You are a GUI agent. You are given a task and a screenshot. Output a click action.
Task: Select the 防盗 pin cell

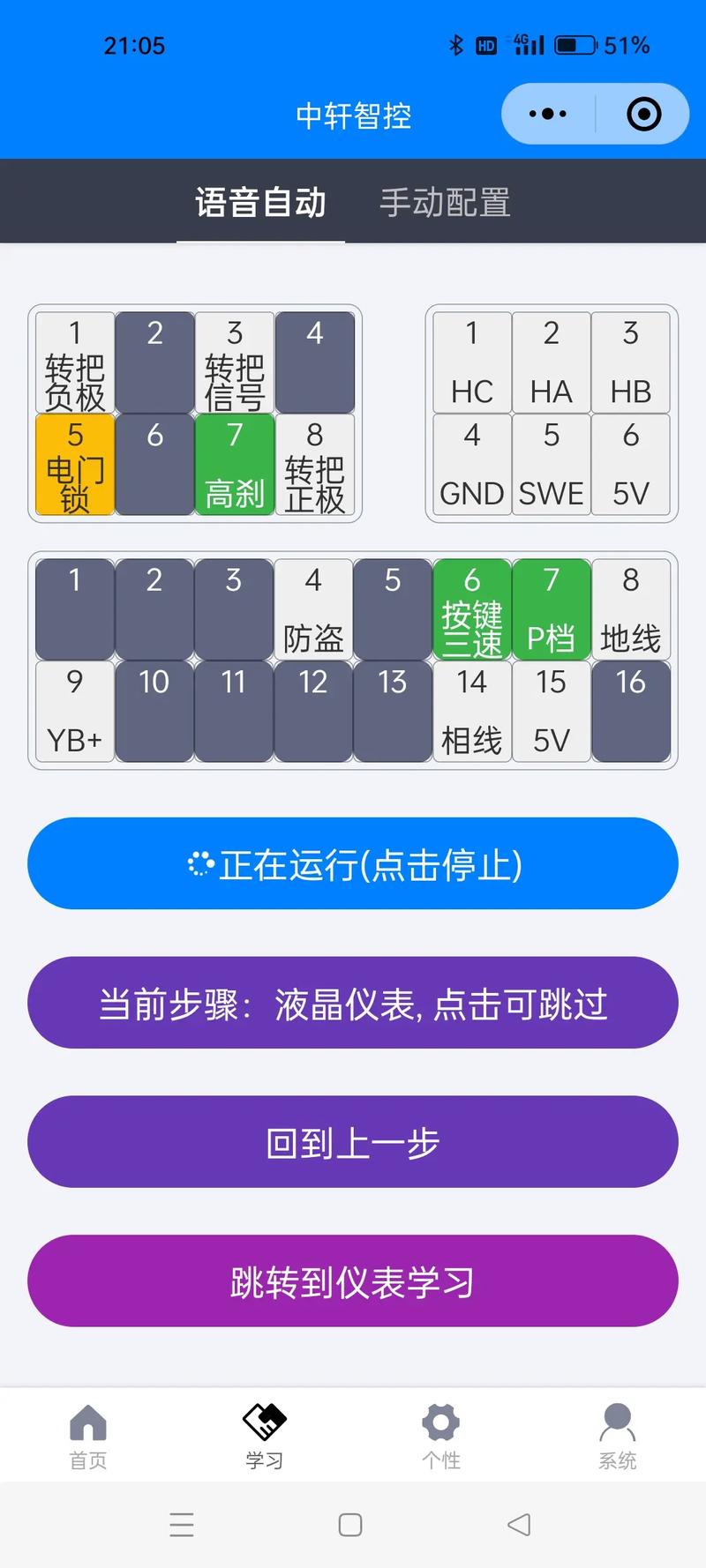(x=313, y=609)
